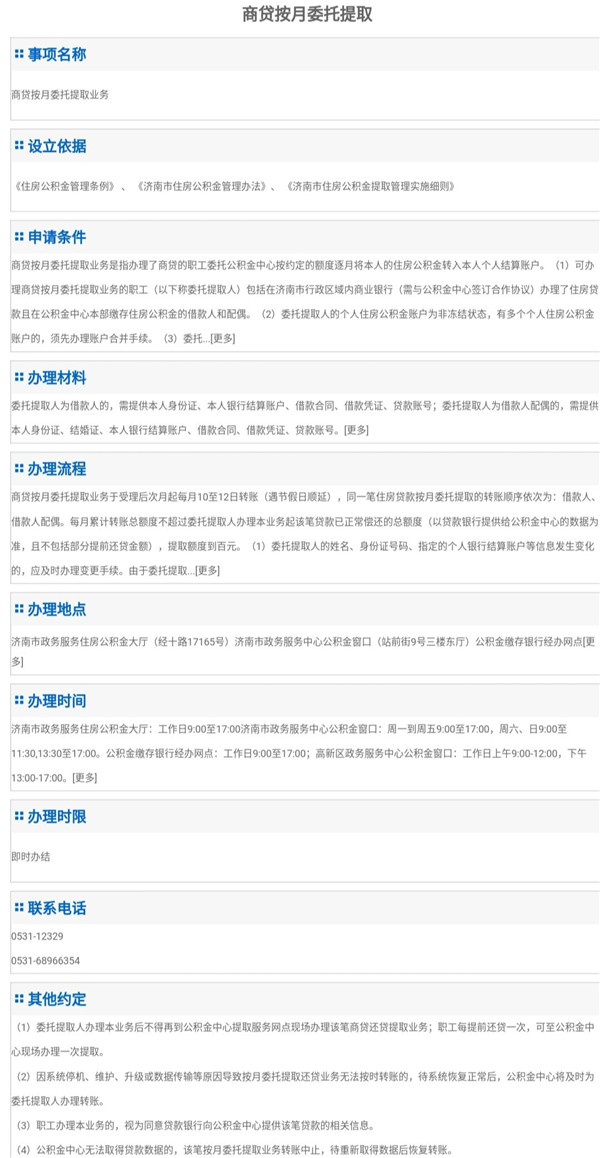Expand more under 申请条件 section
The image size is (600, 1158).
click(222, 338)
